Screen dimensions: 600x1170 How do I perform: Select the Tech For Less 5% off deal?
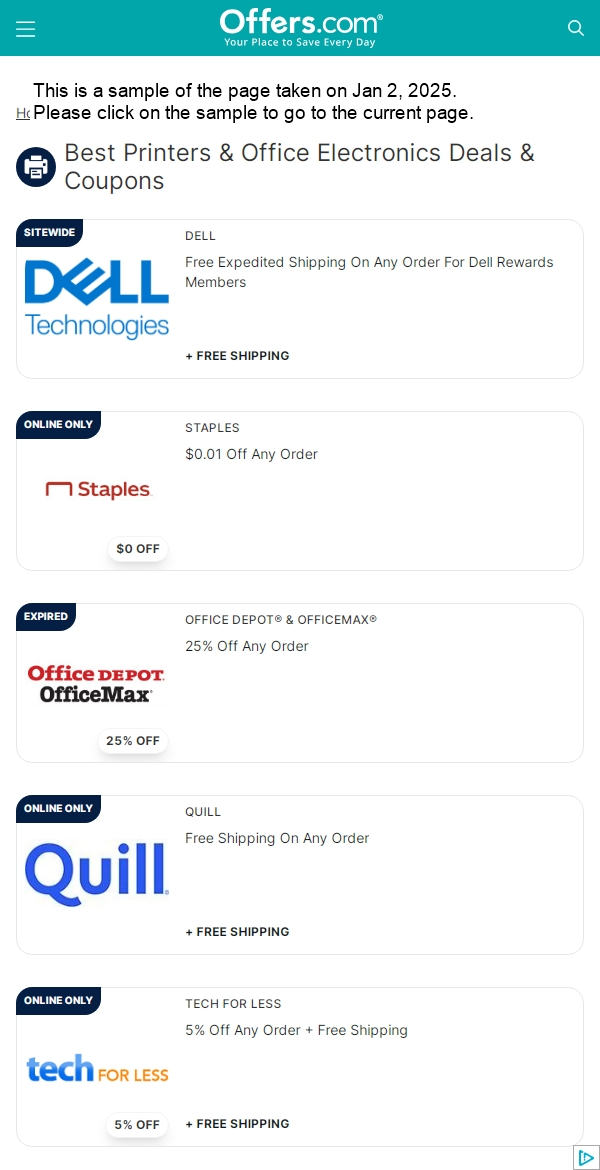point(296,1030)
